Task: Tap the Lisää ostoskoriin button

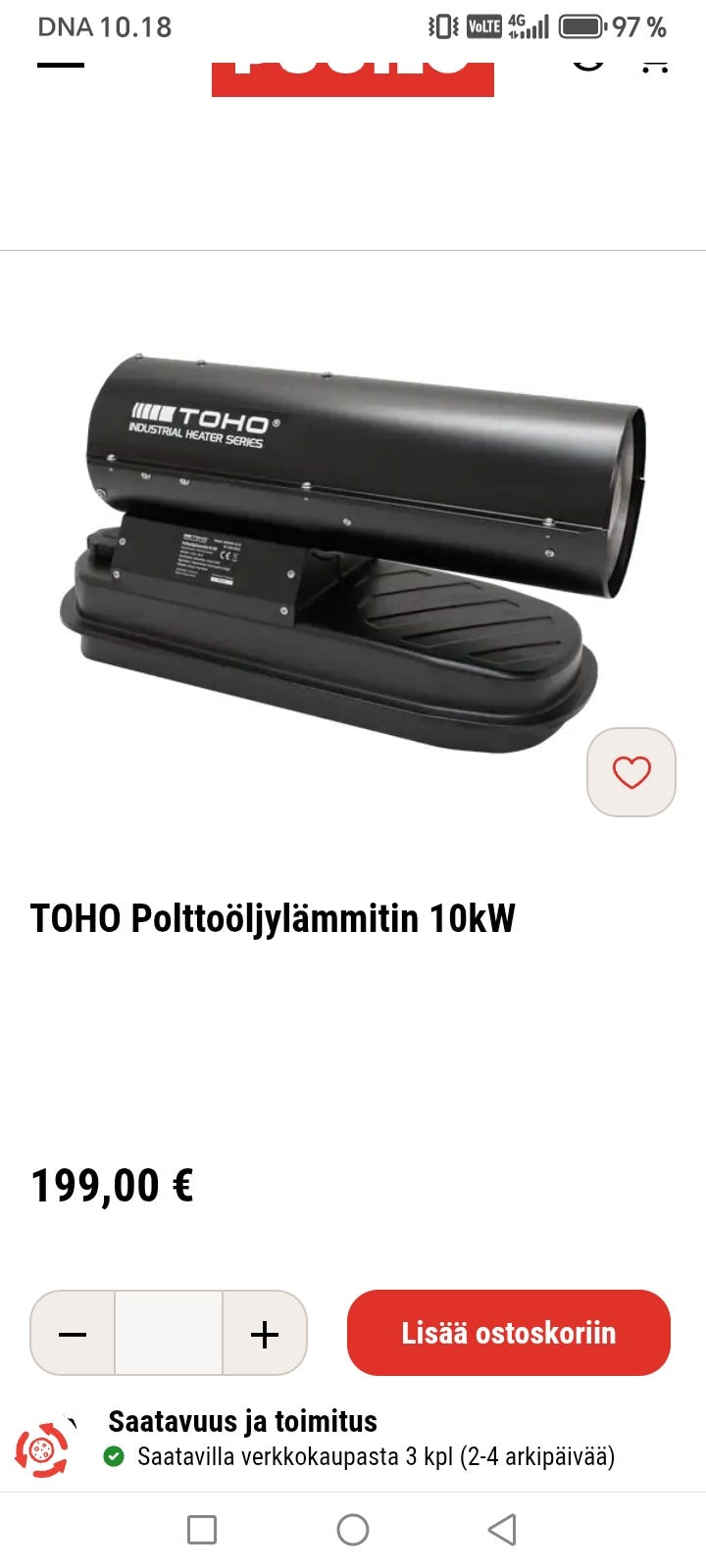Action: pos(508,1333)
